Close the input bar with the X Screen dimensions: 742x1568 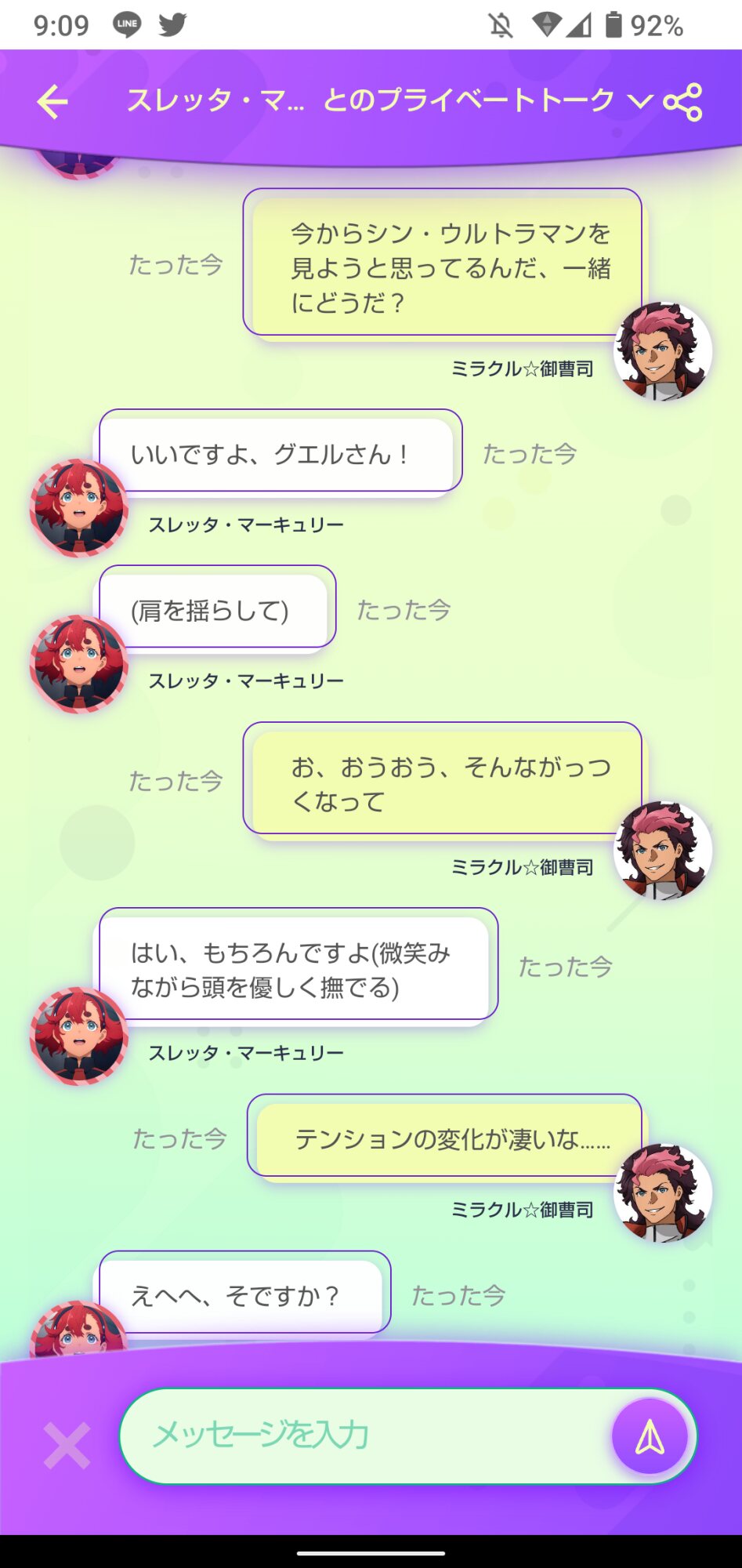coord(67,1446)
